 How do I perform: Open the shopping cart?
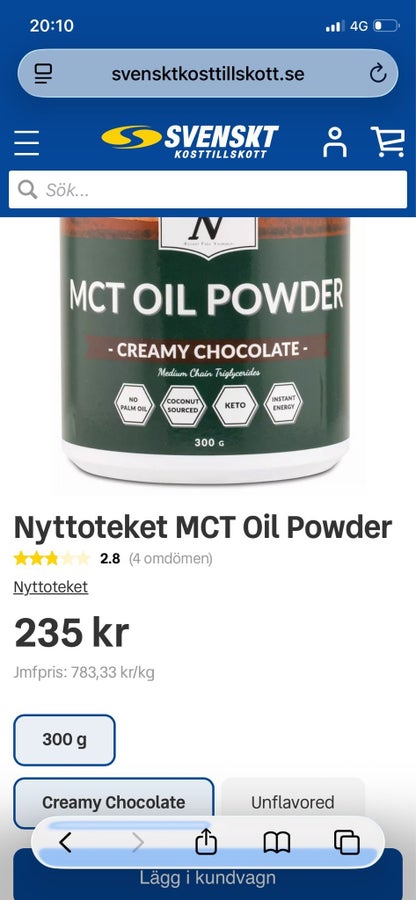pyautogui.click(x=388, y=142)
